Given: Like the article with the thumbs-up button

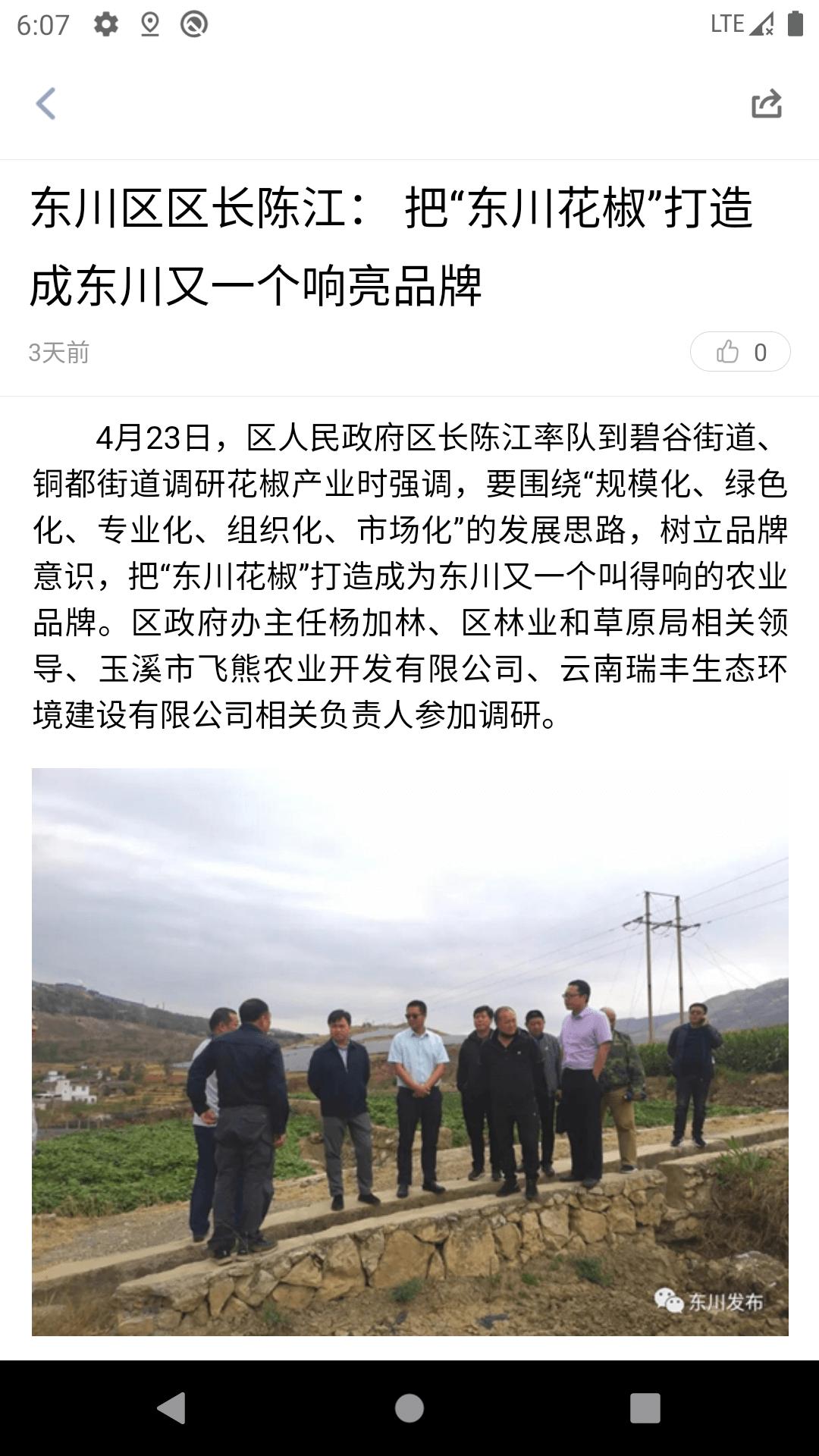Looking at the screenshot, I should 739,352.
